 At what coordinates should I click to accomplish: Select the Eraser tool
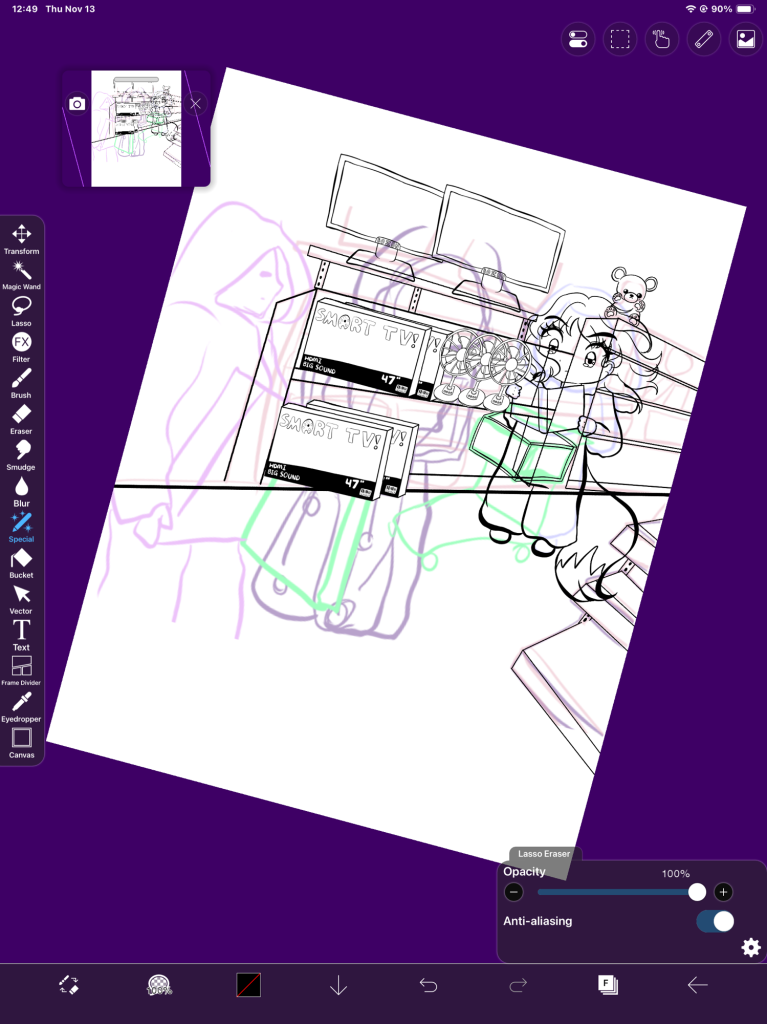[x=21, y=418]
